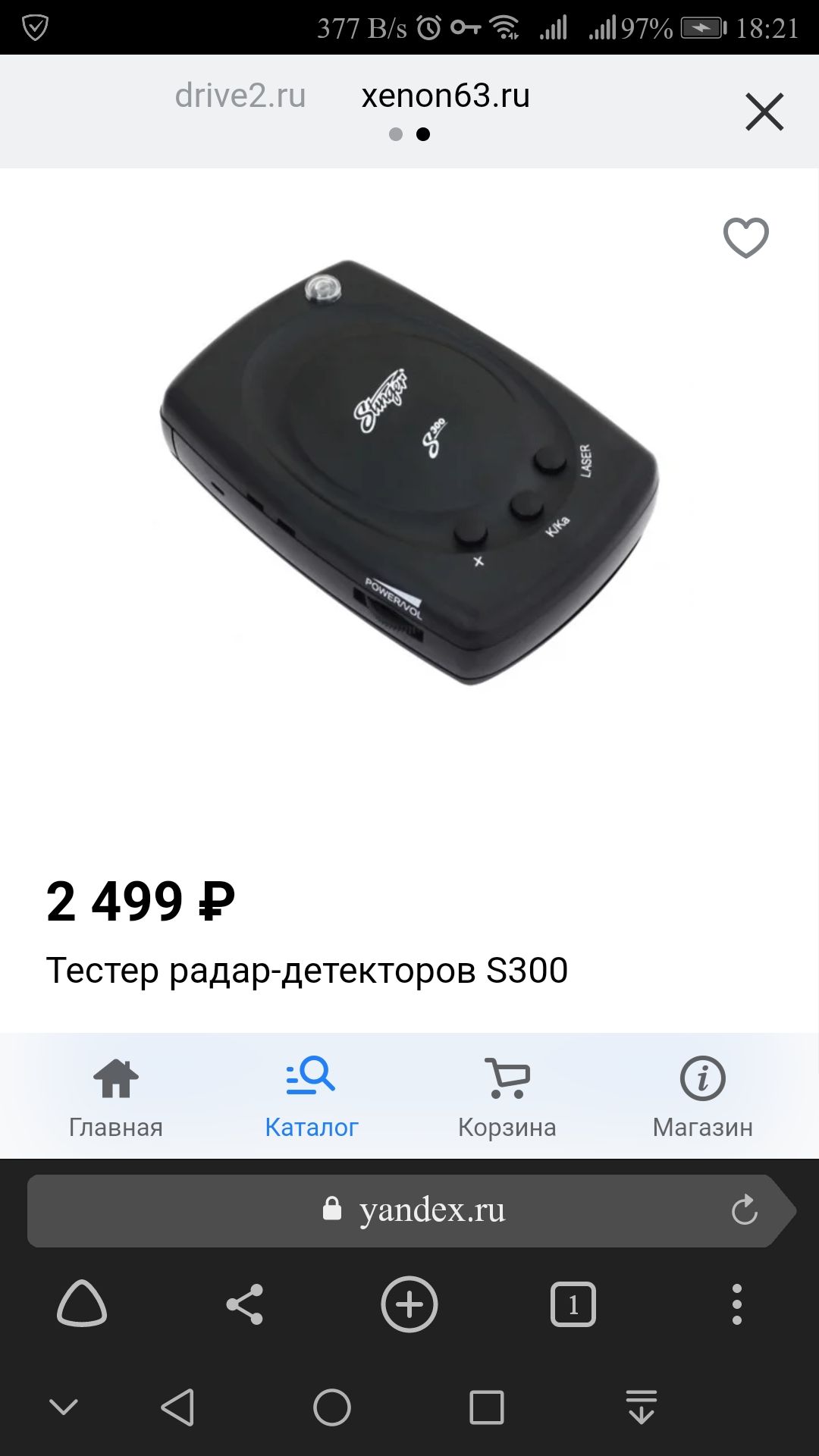This screenshot has height=1456, width=819.
Task: Switch to the drive2.ru page
Action: click(x=240, y=96)
